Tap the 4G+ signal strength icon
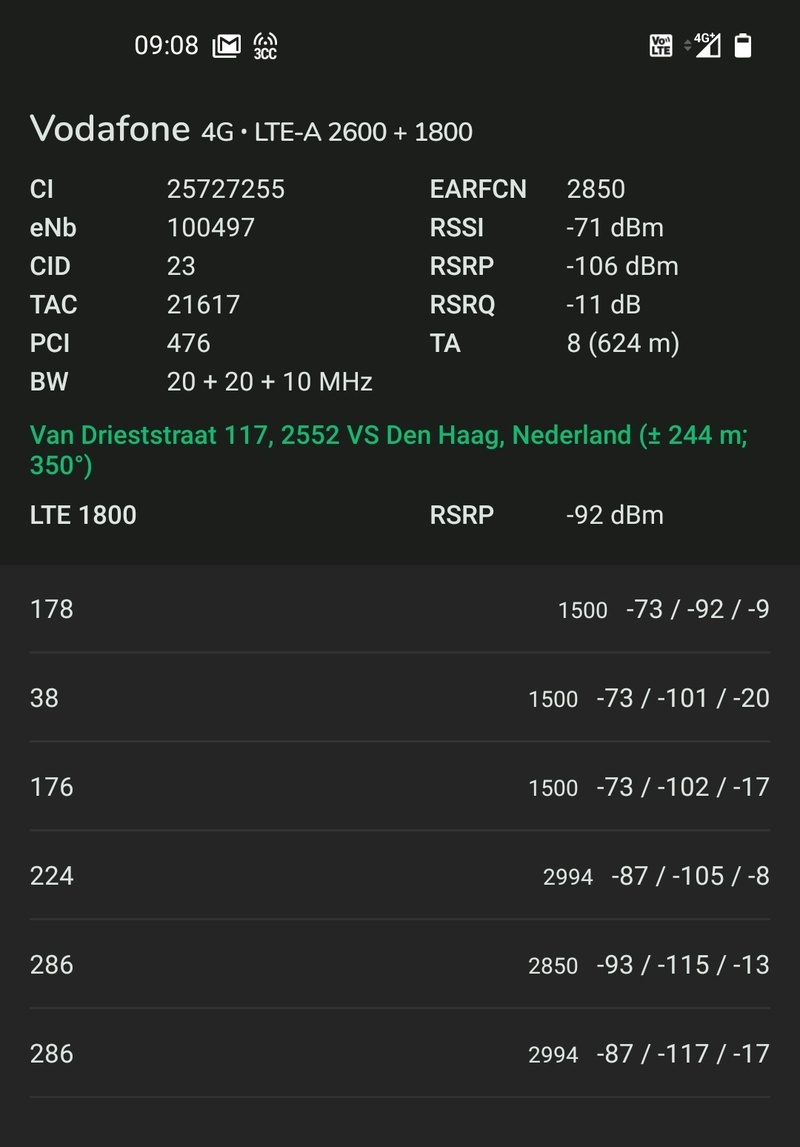 pos(706,44)
